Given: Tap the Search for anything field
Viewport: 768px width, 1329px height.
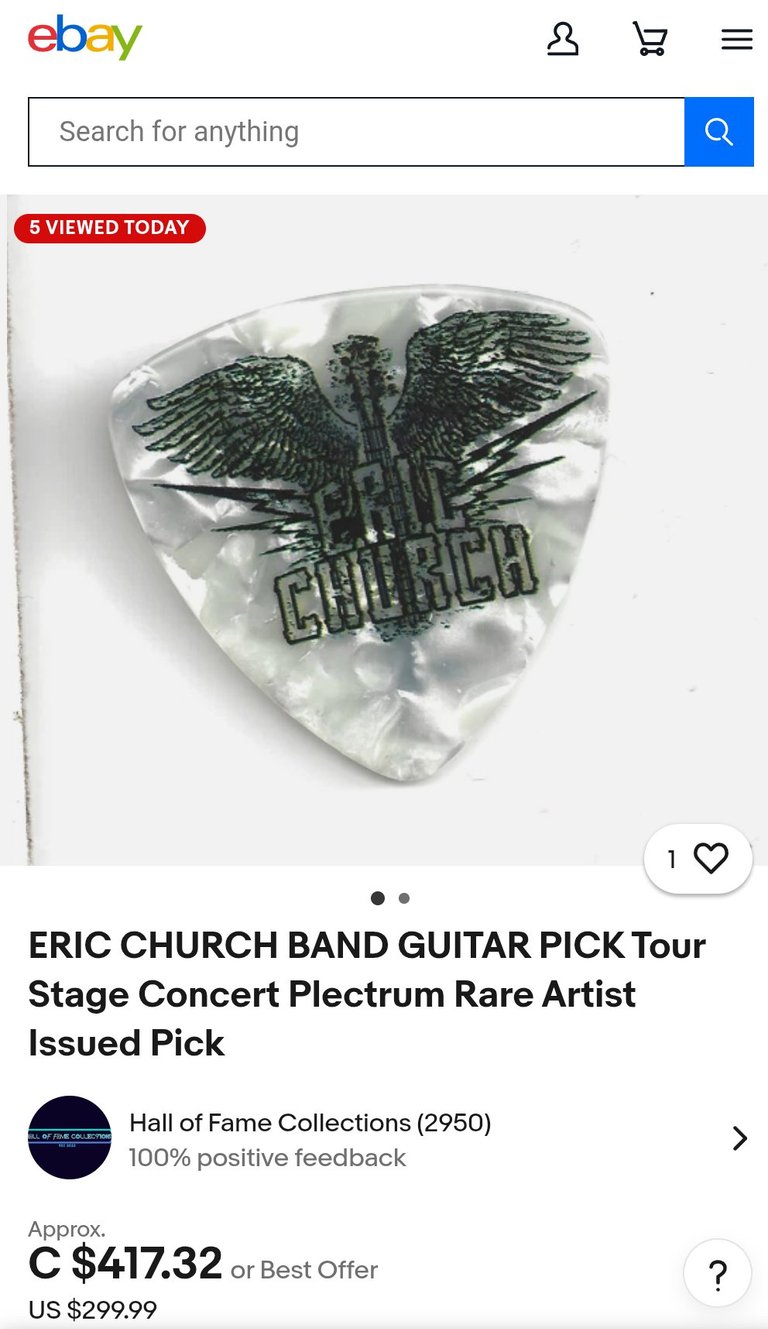Looking at the screenshot, I should [356, 132].
